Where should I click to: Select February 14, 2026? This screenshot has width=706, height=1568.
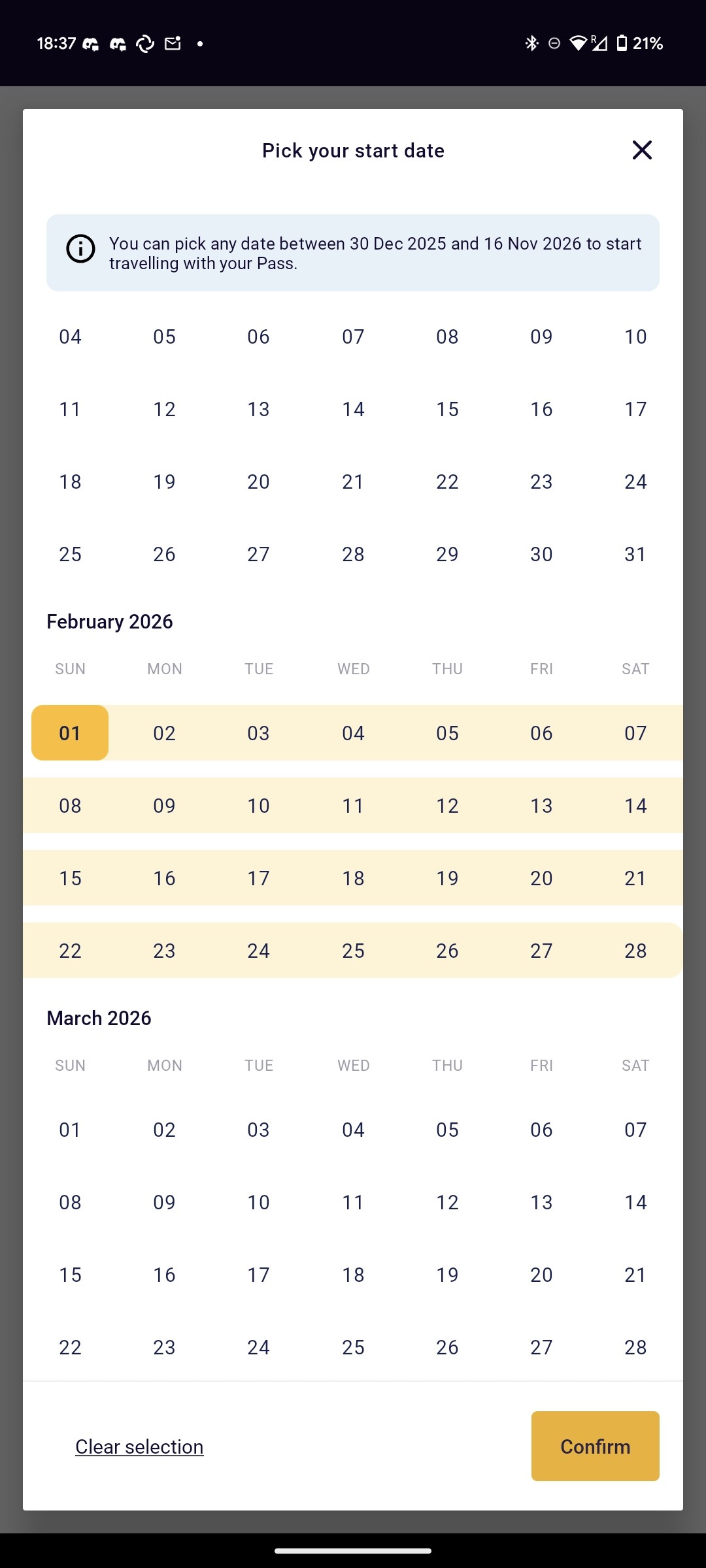coord(635,806)
